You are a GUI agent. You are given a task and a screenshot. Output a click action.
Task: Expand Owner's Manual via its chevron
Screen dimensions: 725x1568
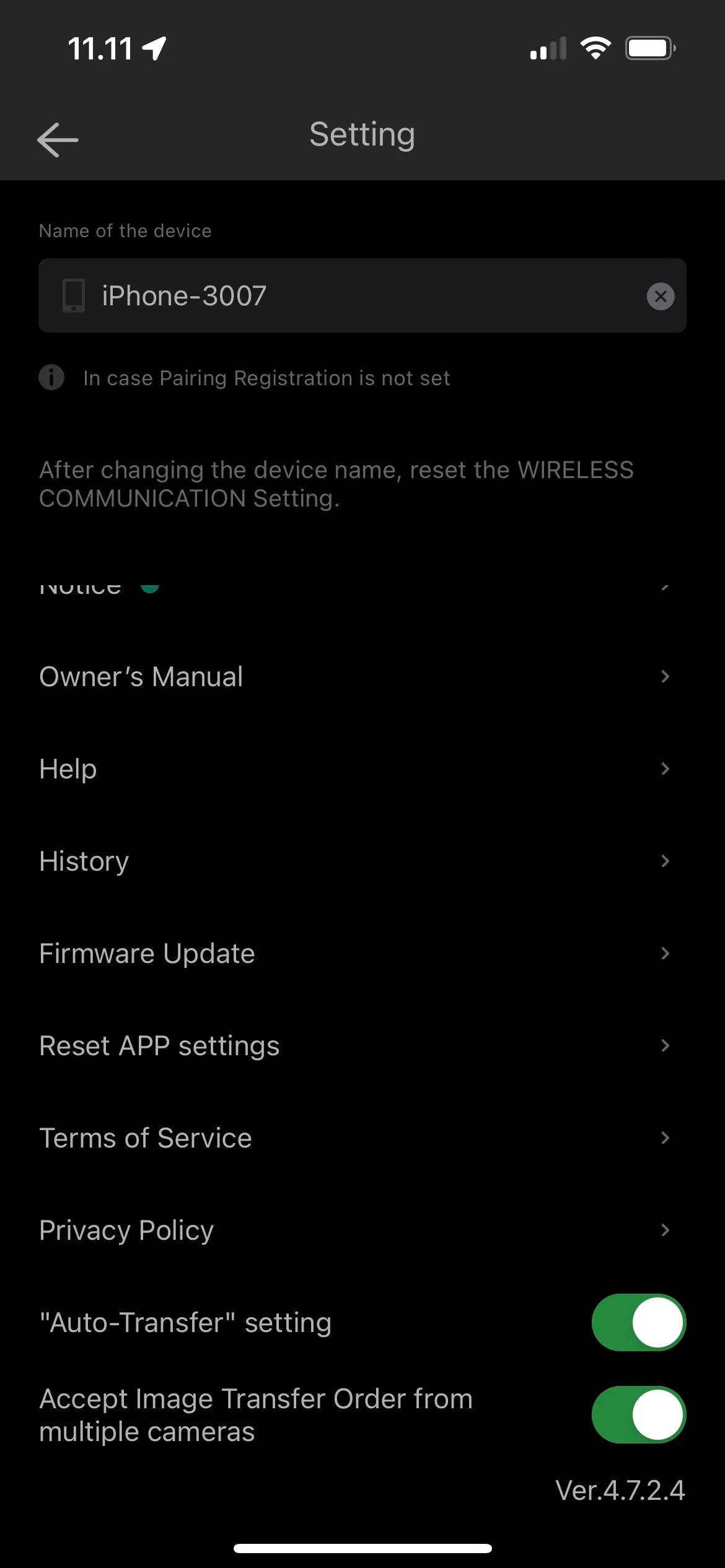point(666,676)
